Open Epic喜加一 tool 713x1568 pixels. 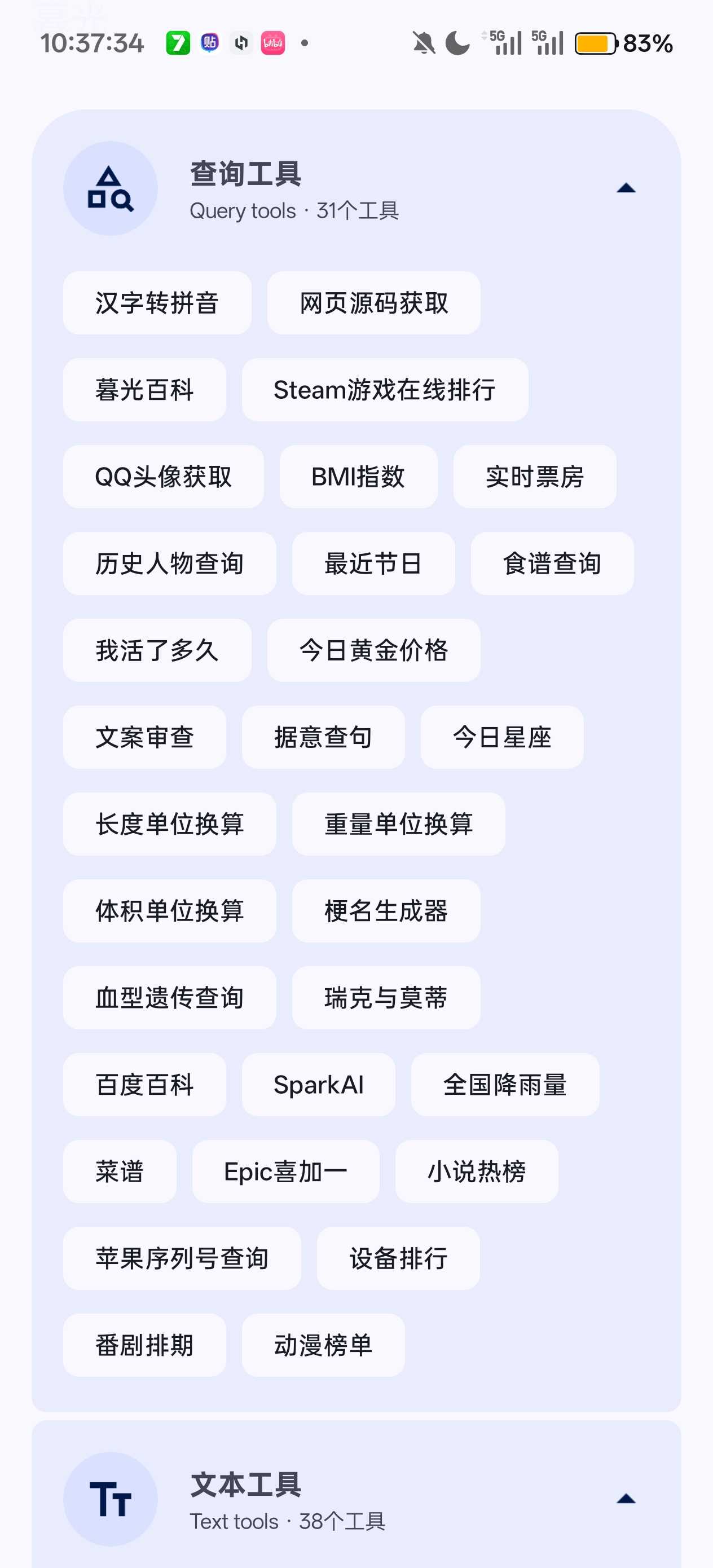pyautogui.click(x=285, y=1171)
